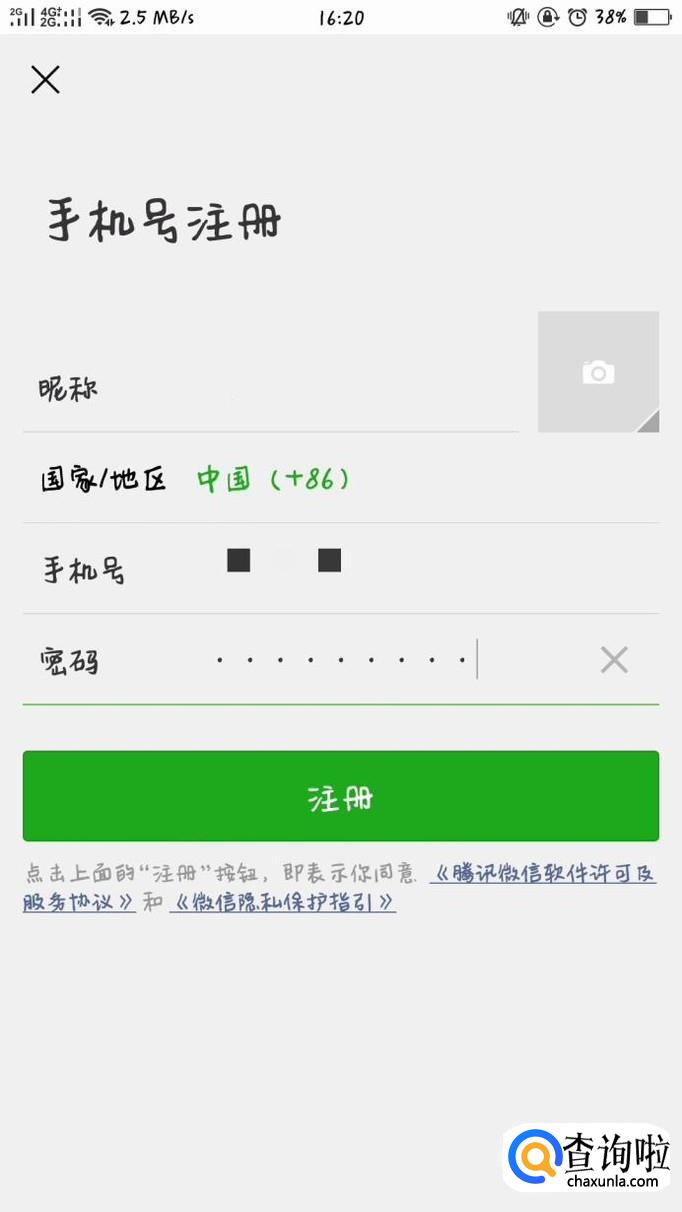Change the country/region 中国 (+86)
The height and width of the screenshot is (1212, 682).
274,479
